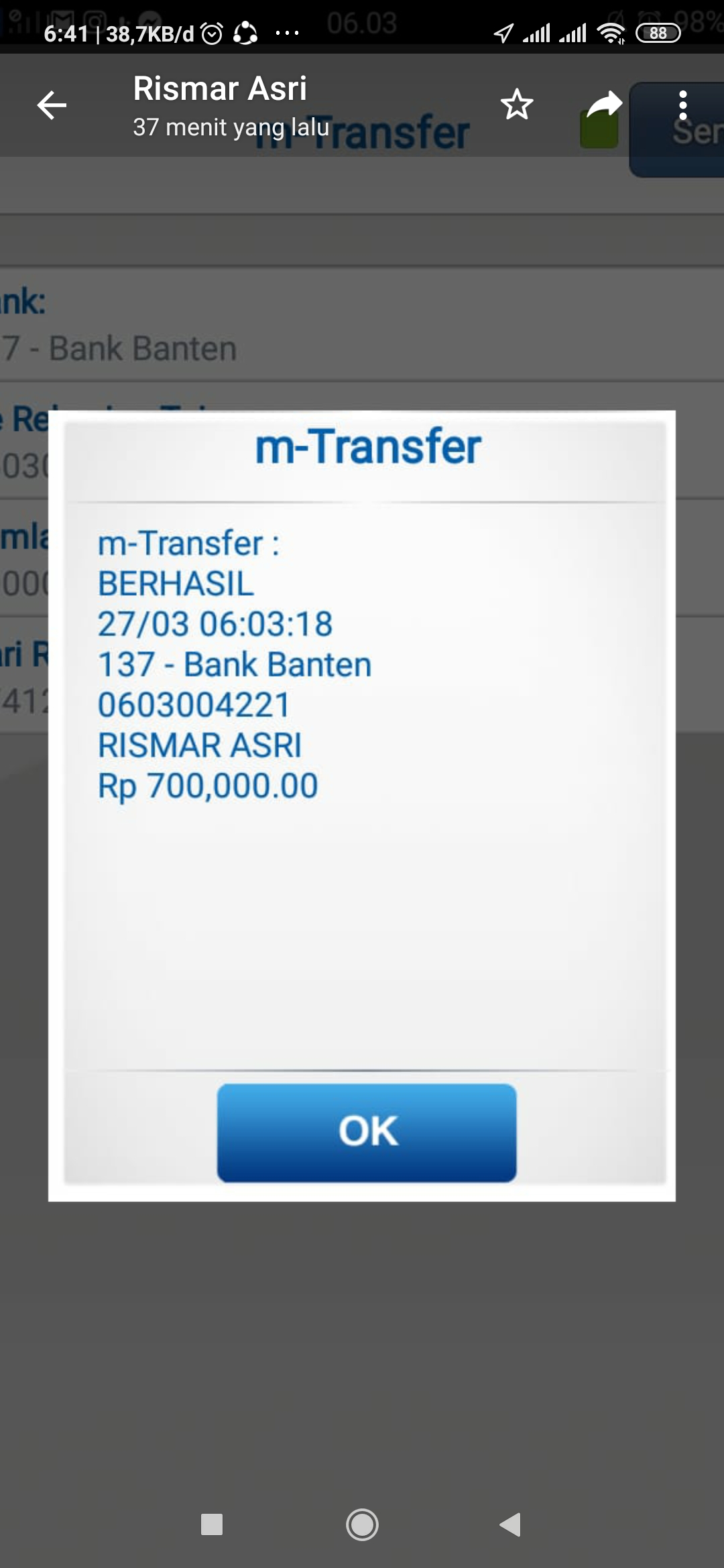Go to the phone's home screen
The width and height of the screenshot is (724, 1568).
coord(362,1524)
